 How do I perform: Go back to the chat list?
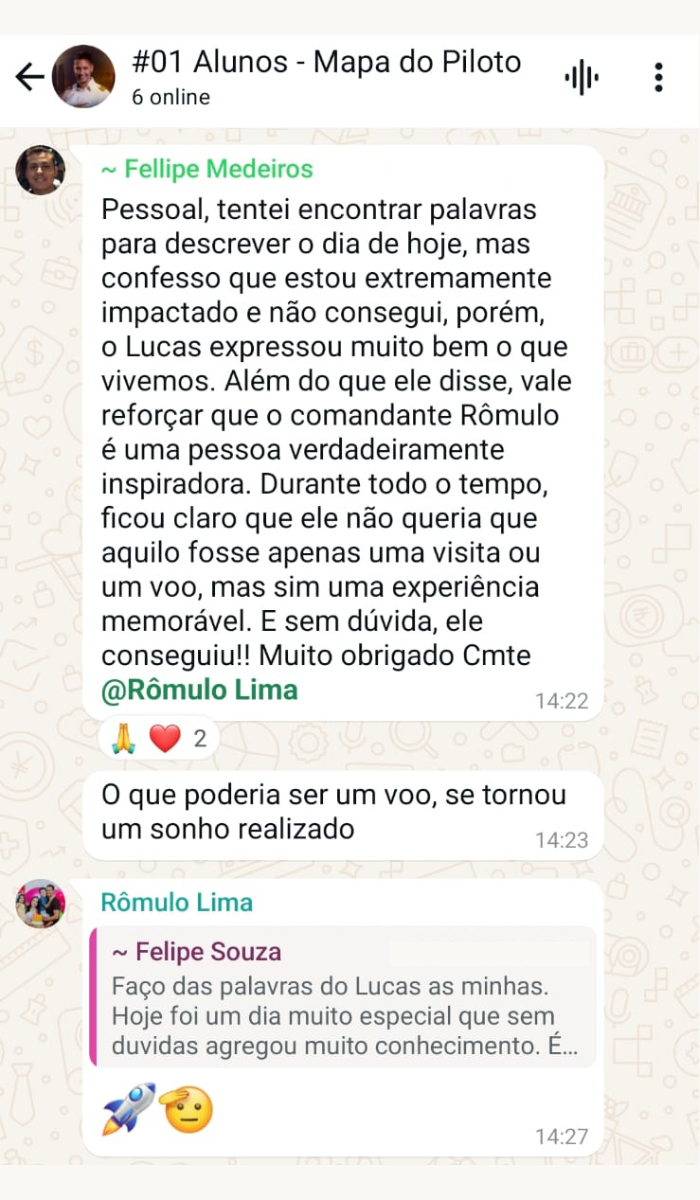tap(30, 78)
